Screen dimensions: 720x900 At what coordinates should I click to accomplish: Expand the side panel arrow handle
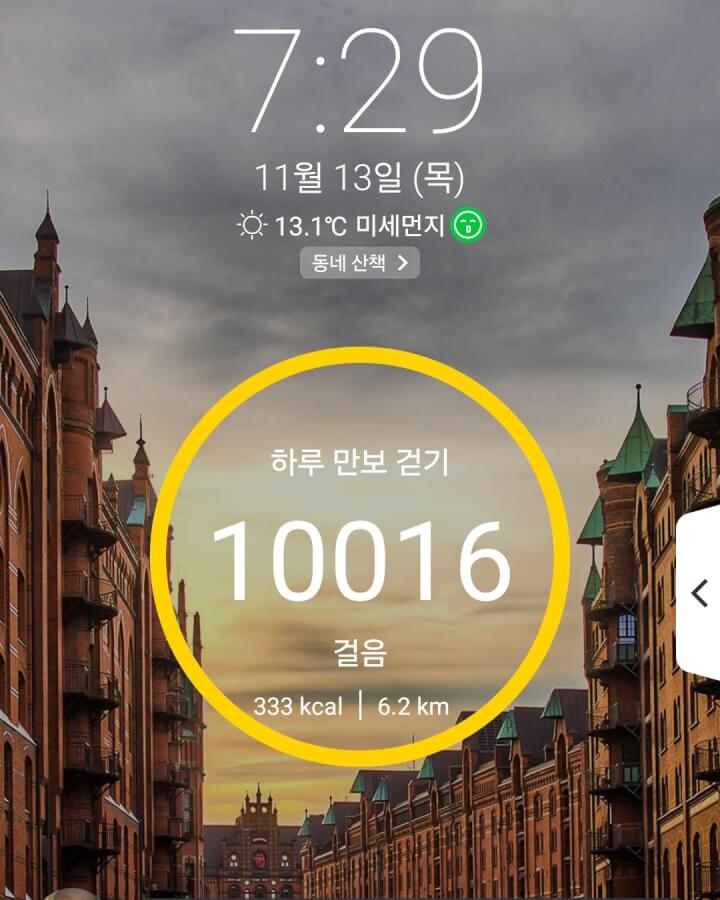point(700,593)
